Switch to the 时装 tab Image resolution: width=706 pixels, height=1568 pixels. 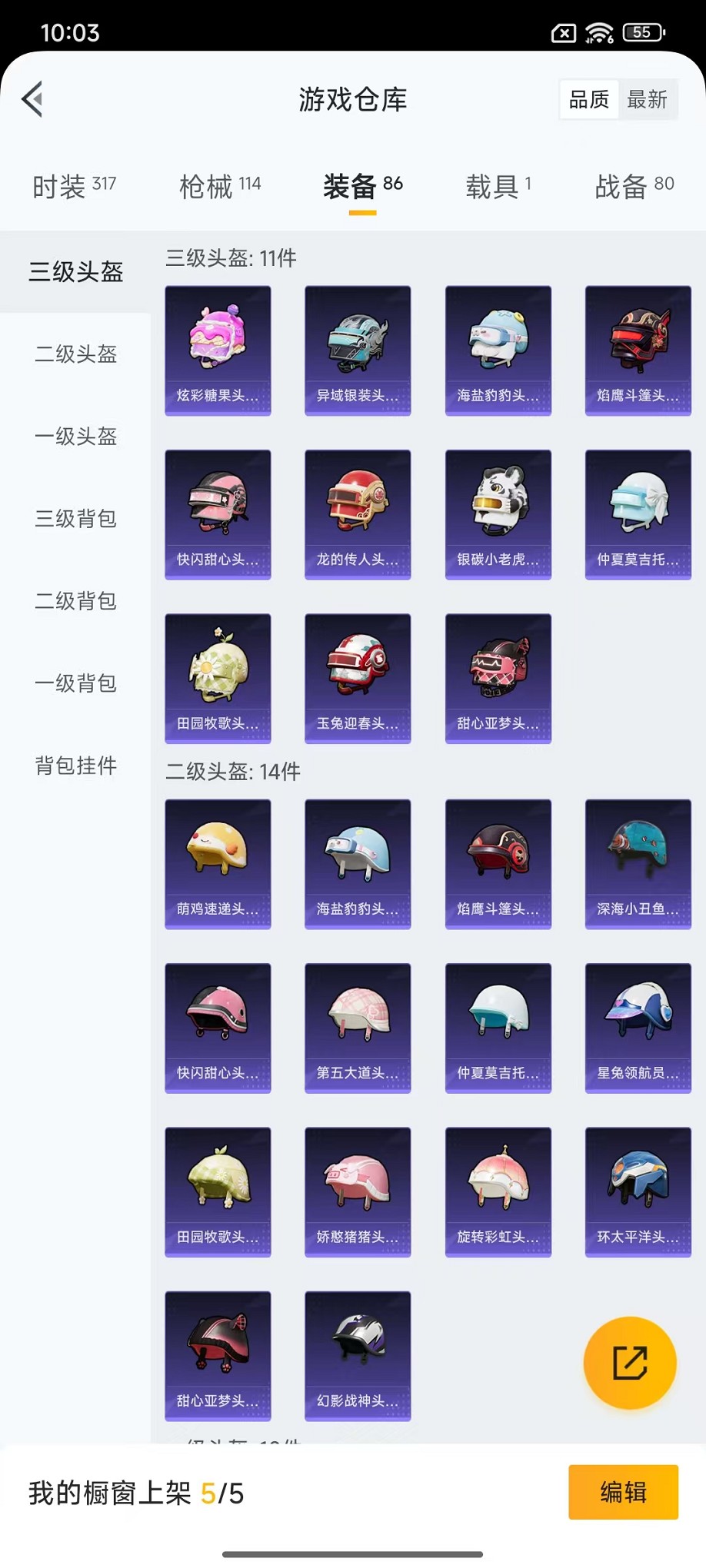point(74,186)
